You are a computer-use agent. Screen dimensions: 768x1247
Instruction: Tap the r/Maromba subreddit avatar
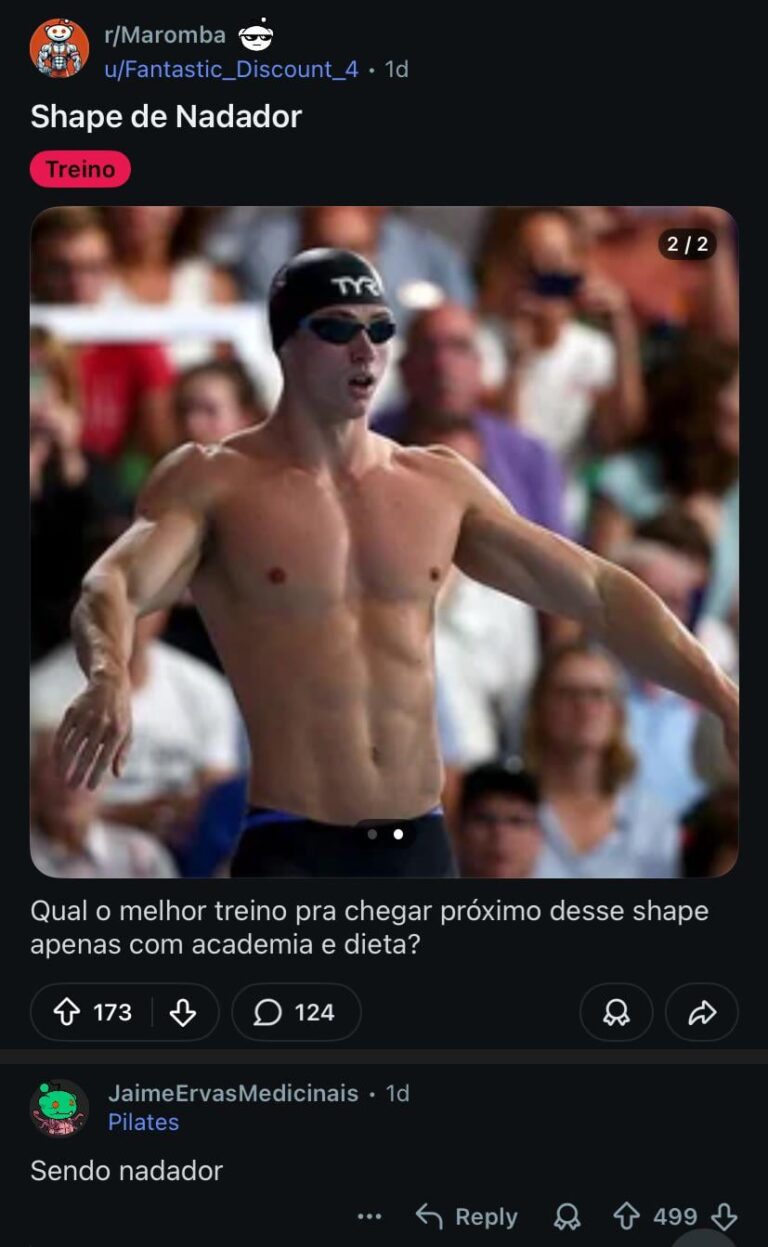(59, 47)
